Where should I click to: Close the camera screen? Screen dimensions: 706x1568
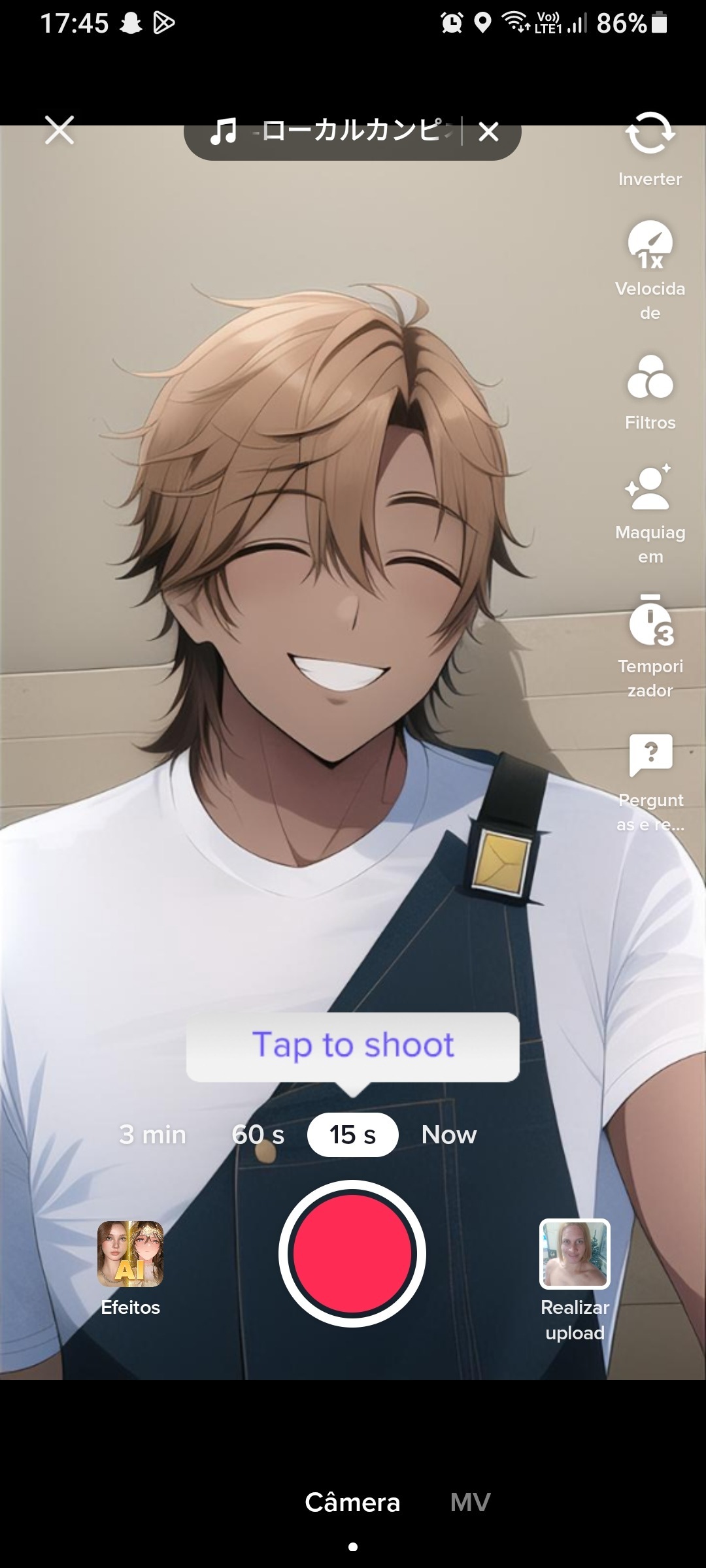59,130
